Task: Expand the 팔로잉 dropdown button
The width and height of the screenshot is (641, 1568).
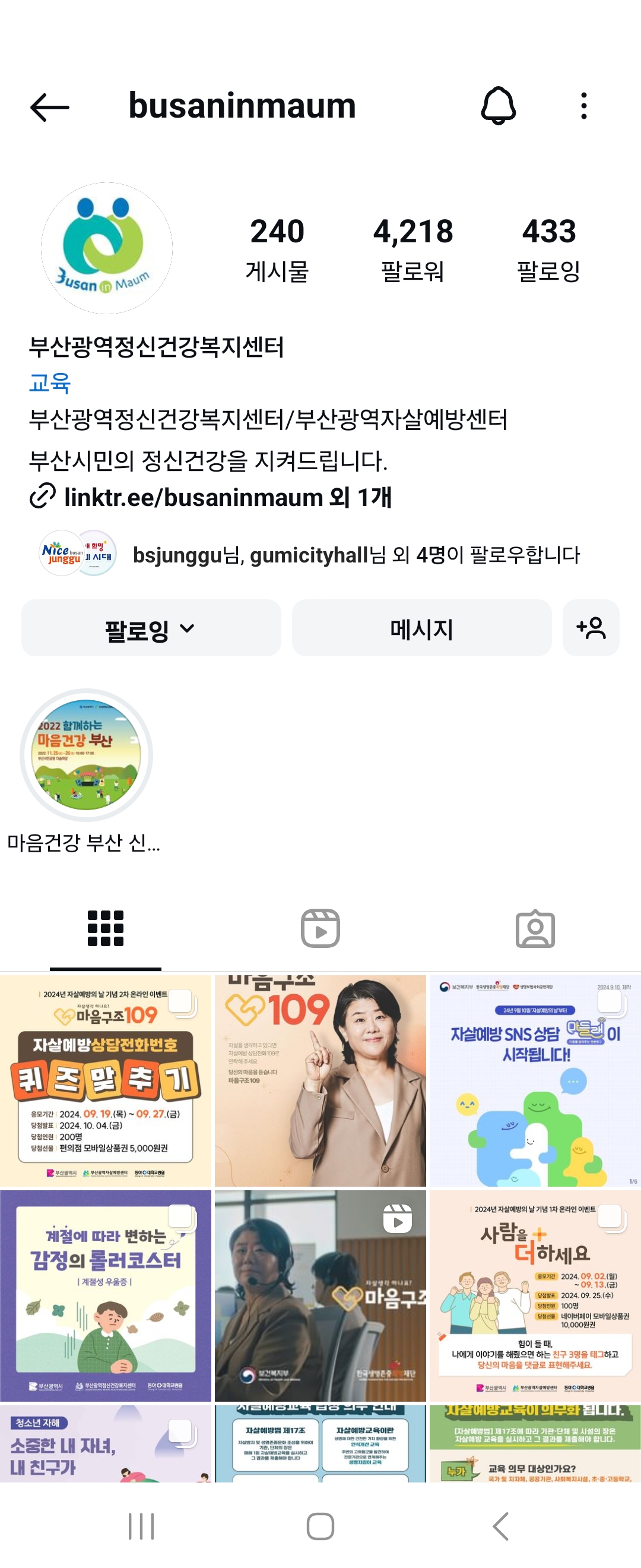Action: [x=151, y=628]
